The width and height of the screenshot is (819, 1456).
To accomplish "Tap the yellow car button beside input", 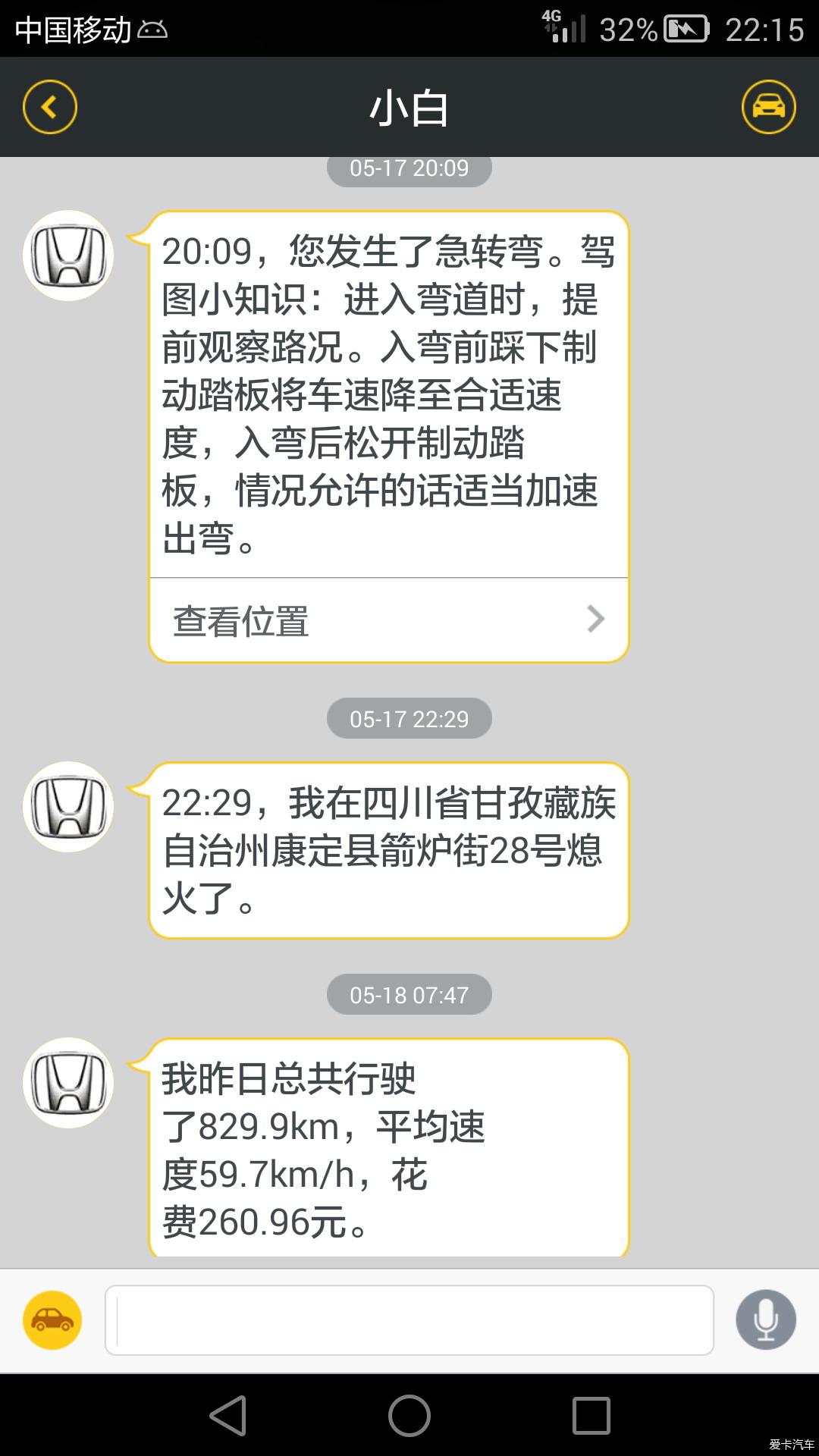I will (x=52, y=1320).
